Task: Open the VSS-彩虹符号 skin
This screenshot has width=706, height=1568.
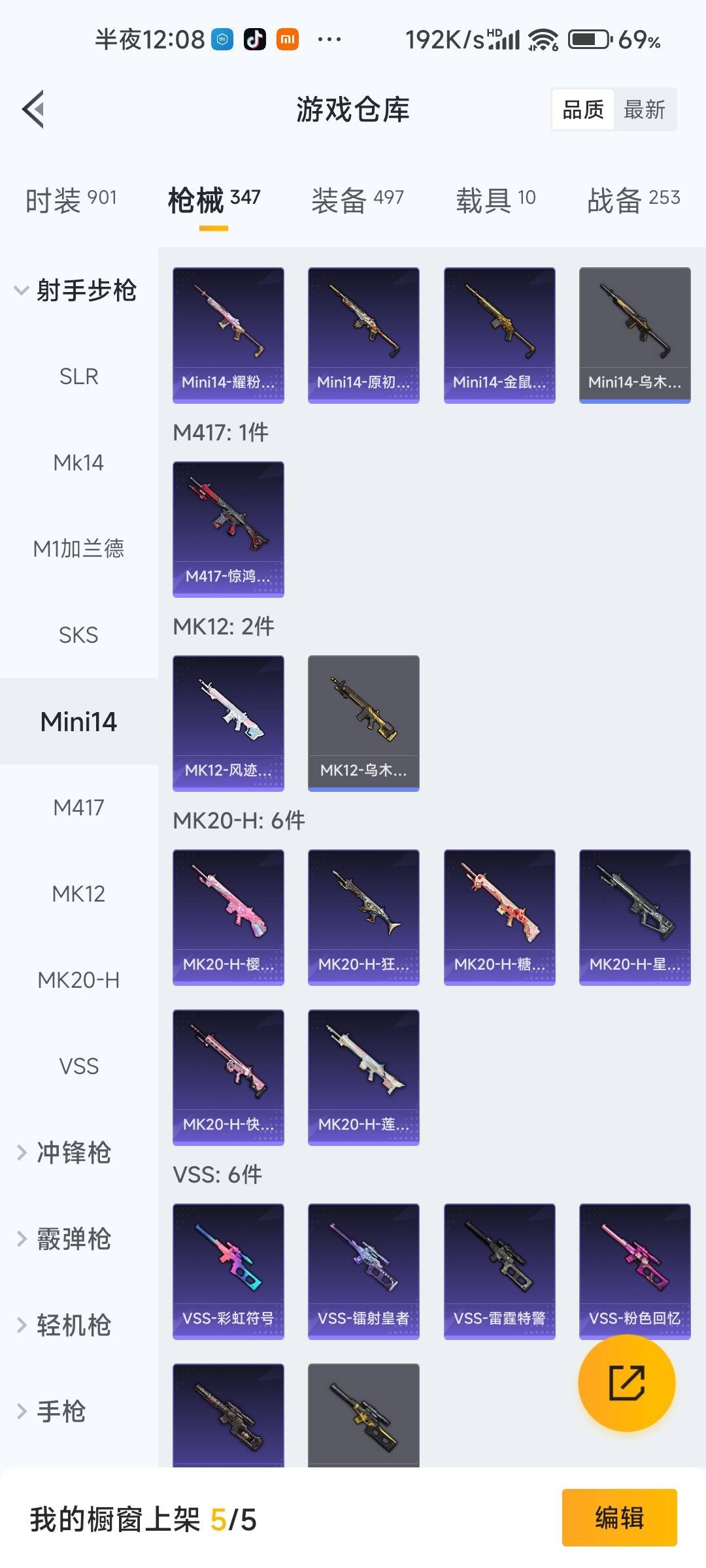Action: click(228, 1271)
